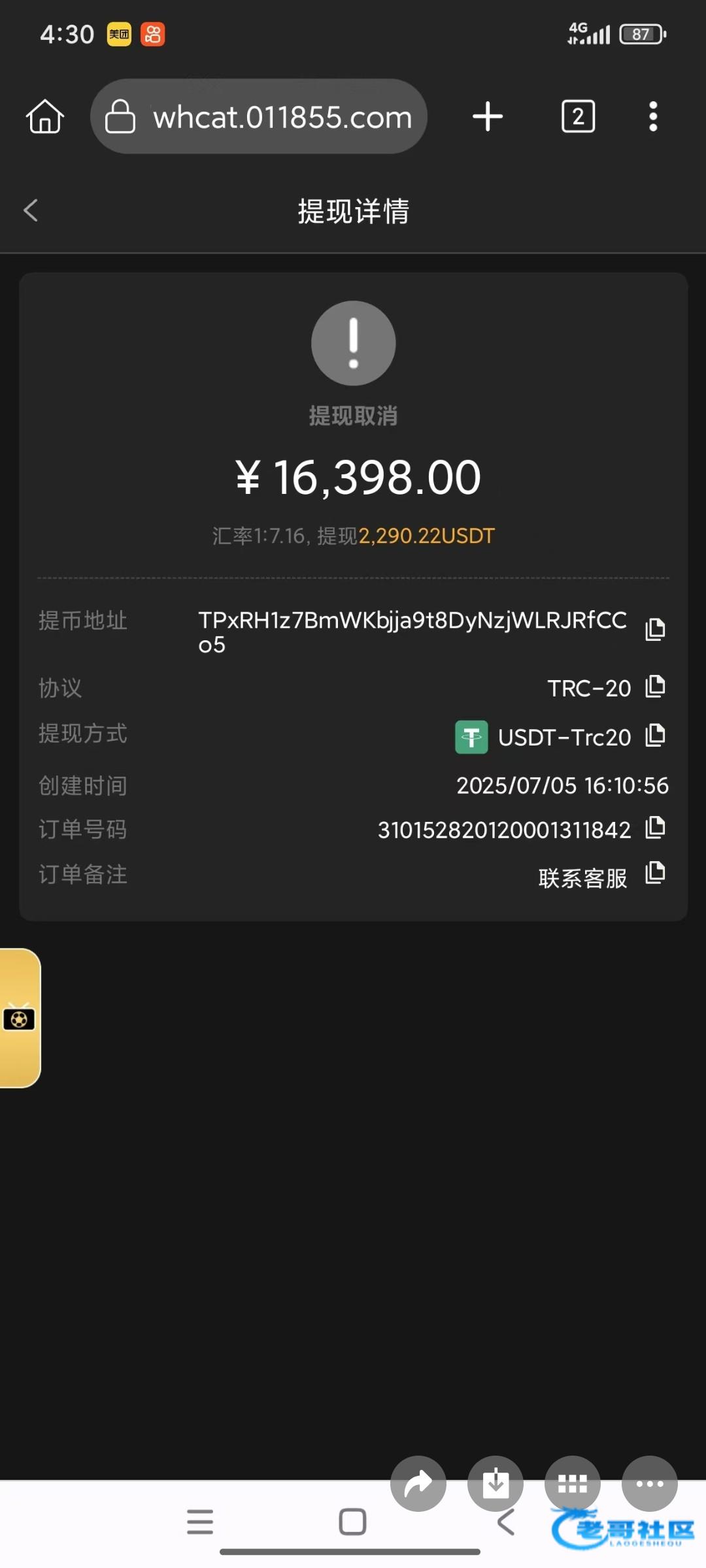Screen dimensions: 706x1568
Task: Open the system recent apps menu
Action: pos(200,1522)
